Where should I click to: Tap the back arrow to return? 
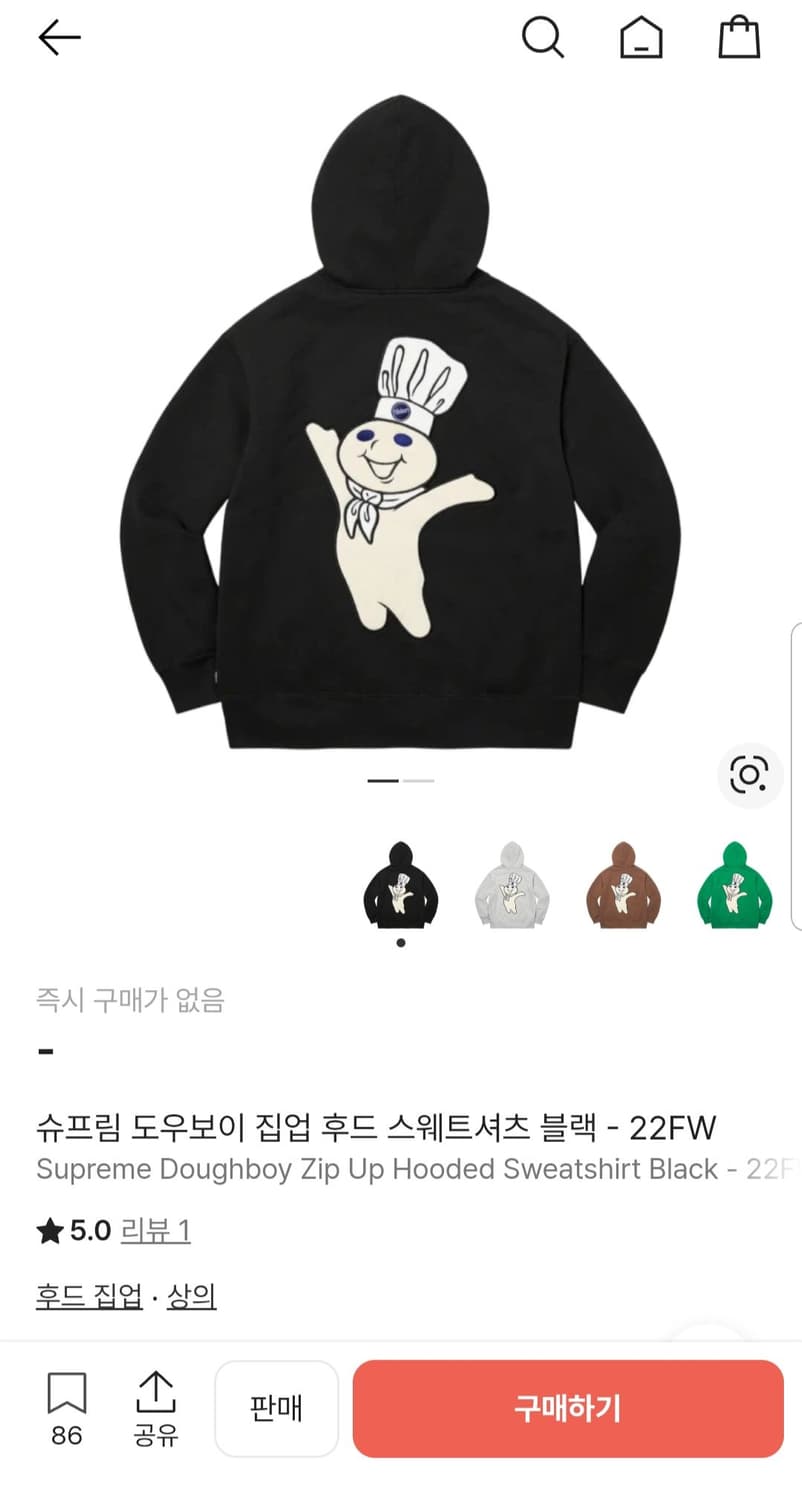pyautogui.click(x=58, y=37)
